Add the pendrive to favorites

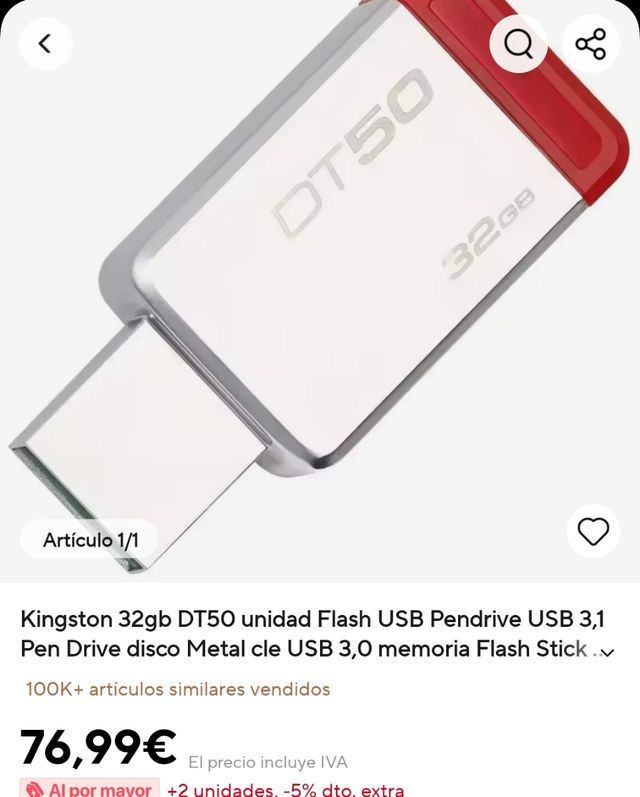(x=593, y=531)
